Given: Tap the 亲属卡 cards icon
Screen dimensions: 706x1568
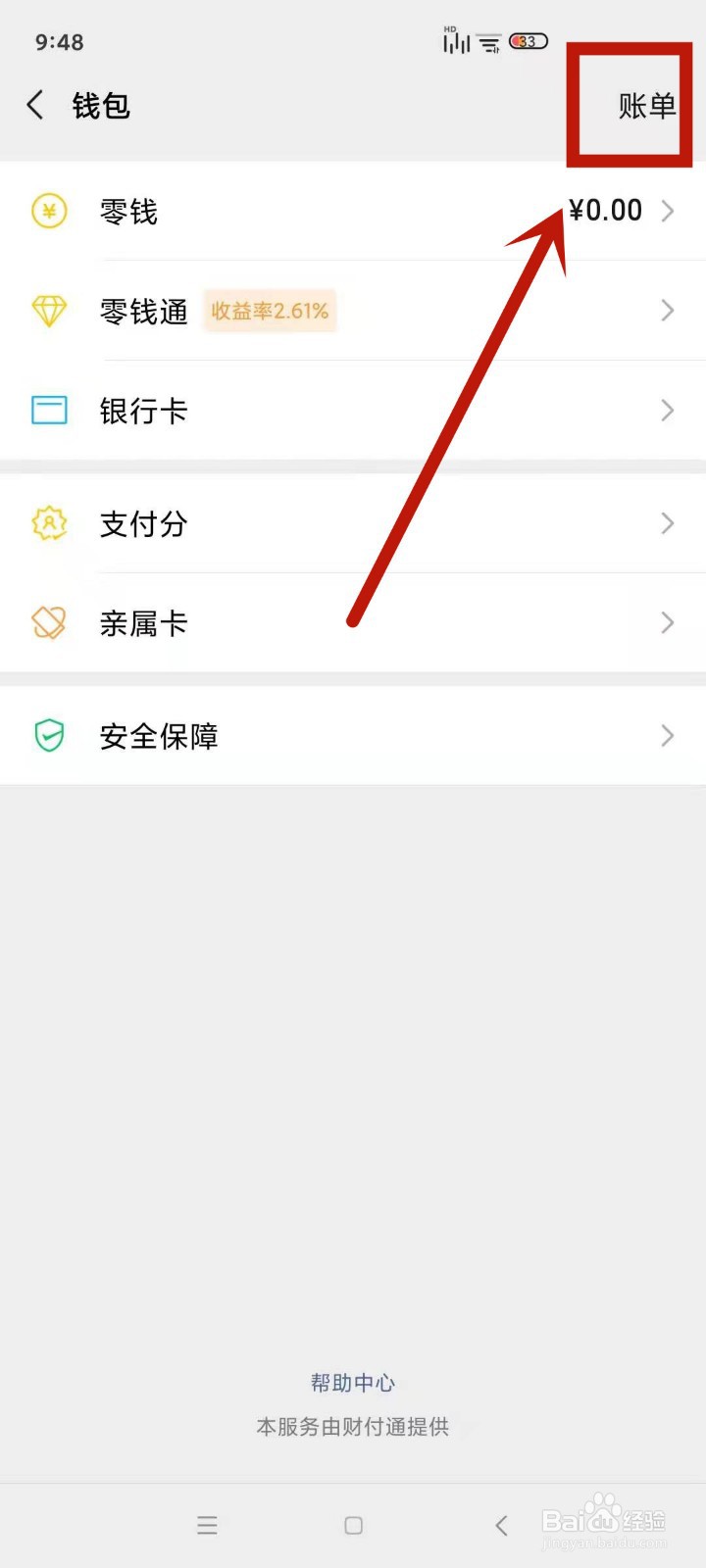Looking at the screenshot, I should (x=49, y=622).
